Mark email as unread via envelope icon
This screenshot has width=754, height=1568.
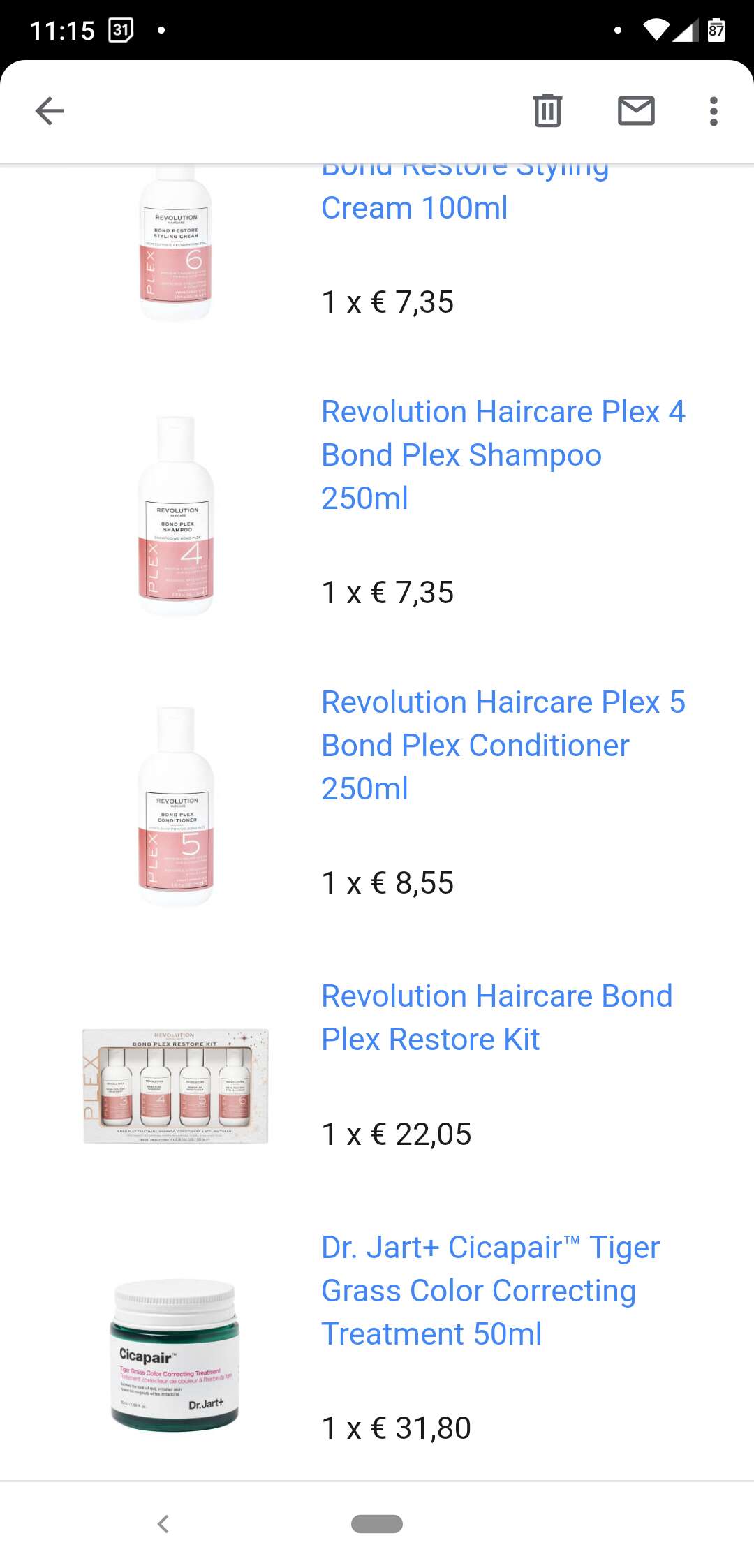point(636,111)
